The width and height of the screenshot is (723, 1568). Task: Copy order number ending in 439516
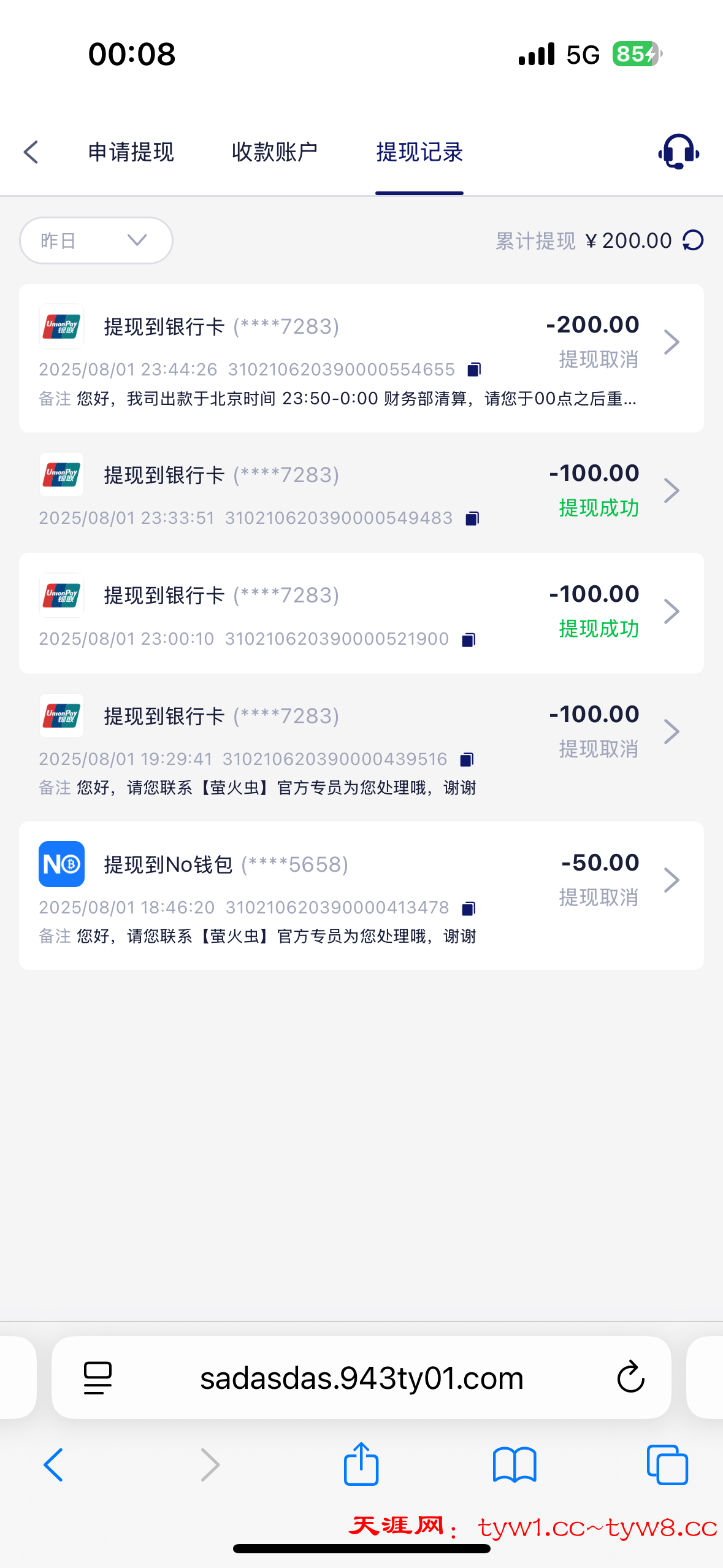pyautogui.click(x=467, y=759)
